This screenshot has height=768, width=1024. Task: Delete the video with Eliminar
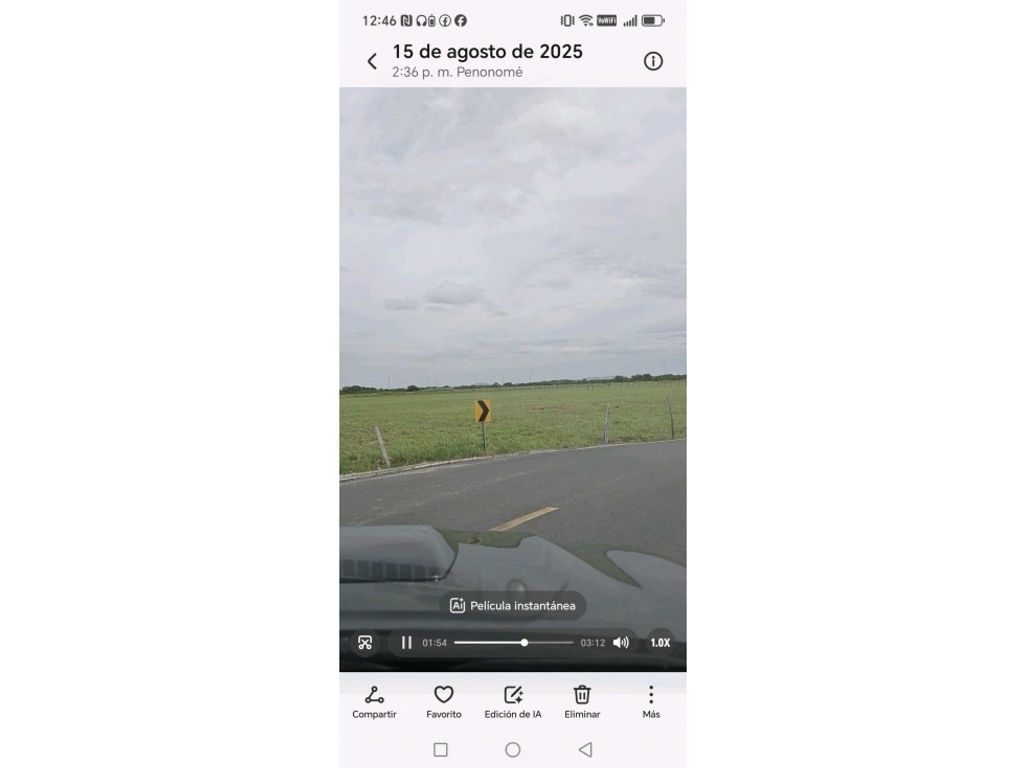(582, 701)
